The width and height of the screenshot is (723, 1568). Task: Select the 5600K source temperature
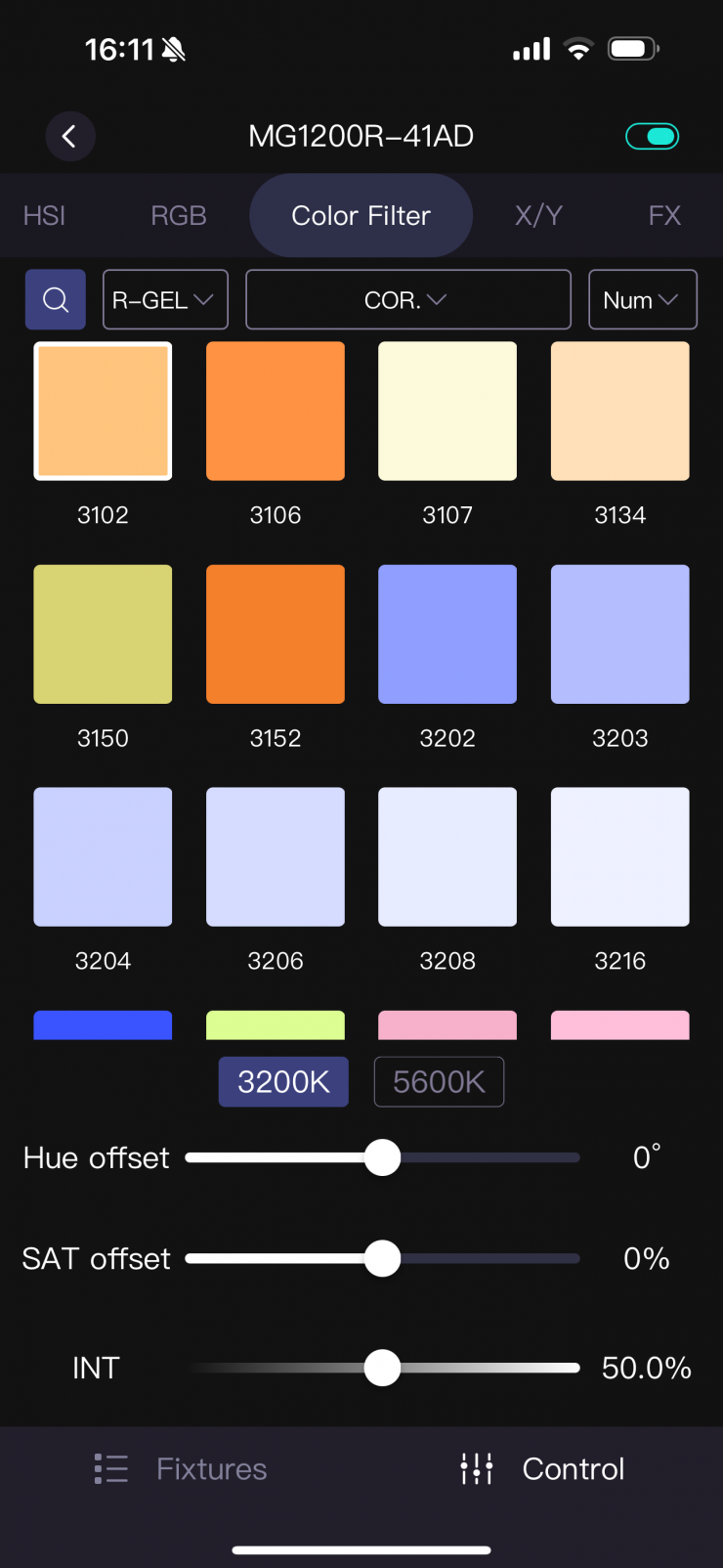tap(439, 1081)
